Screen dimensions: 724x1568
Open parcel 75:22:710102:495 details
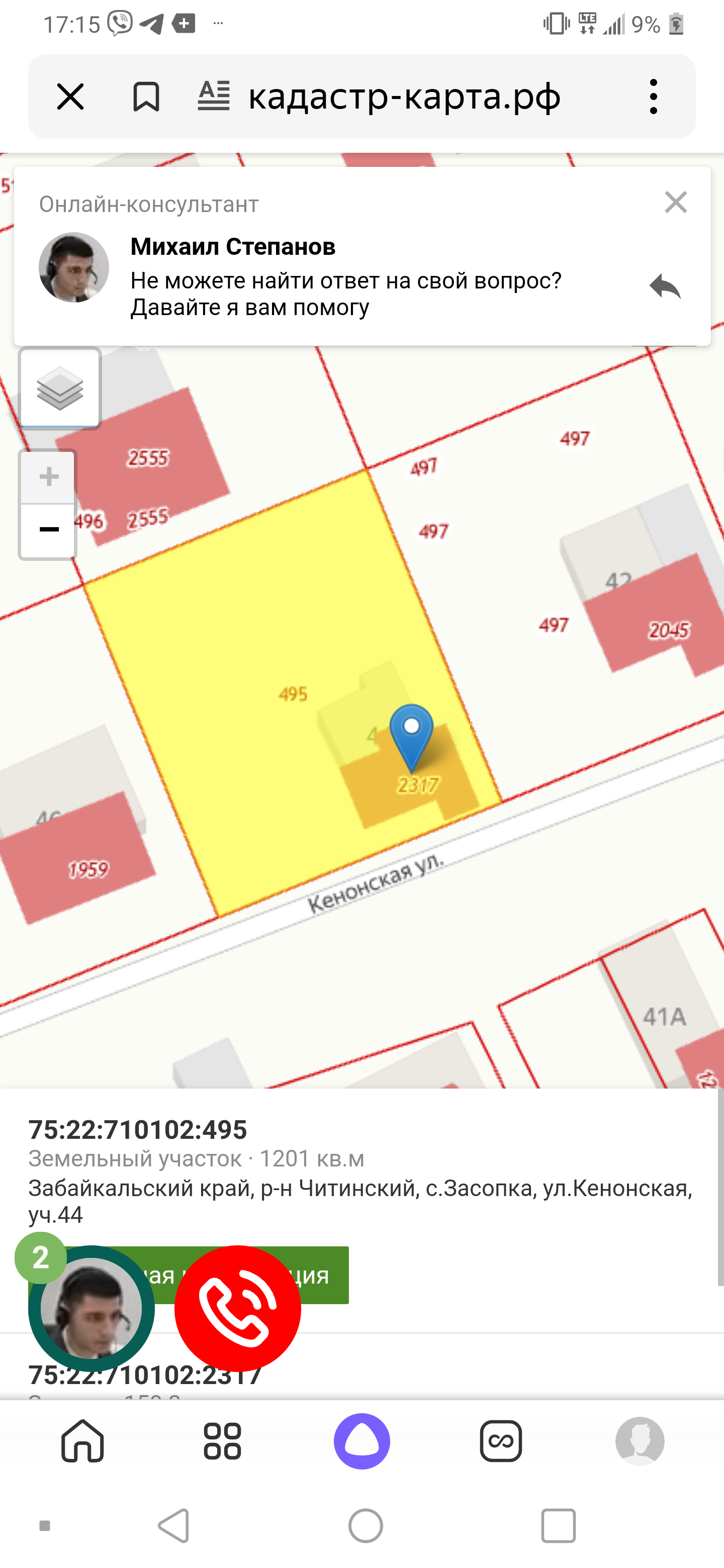(138, 1130)
